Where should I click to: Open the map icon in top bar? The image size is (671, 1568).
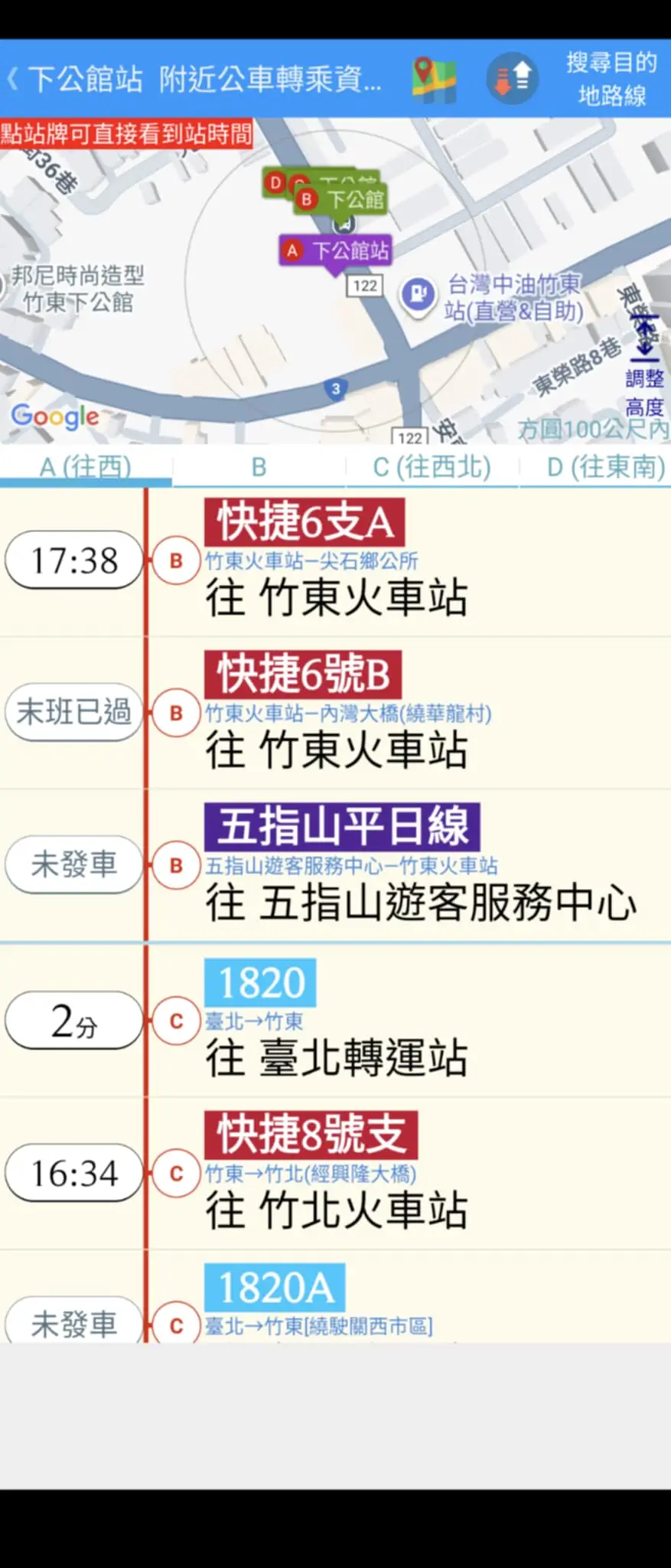pos(434,79)
